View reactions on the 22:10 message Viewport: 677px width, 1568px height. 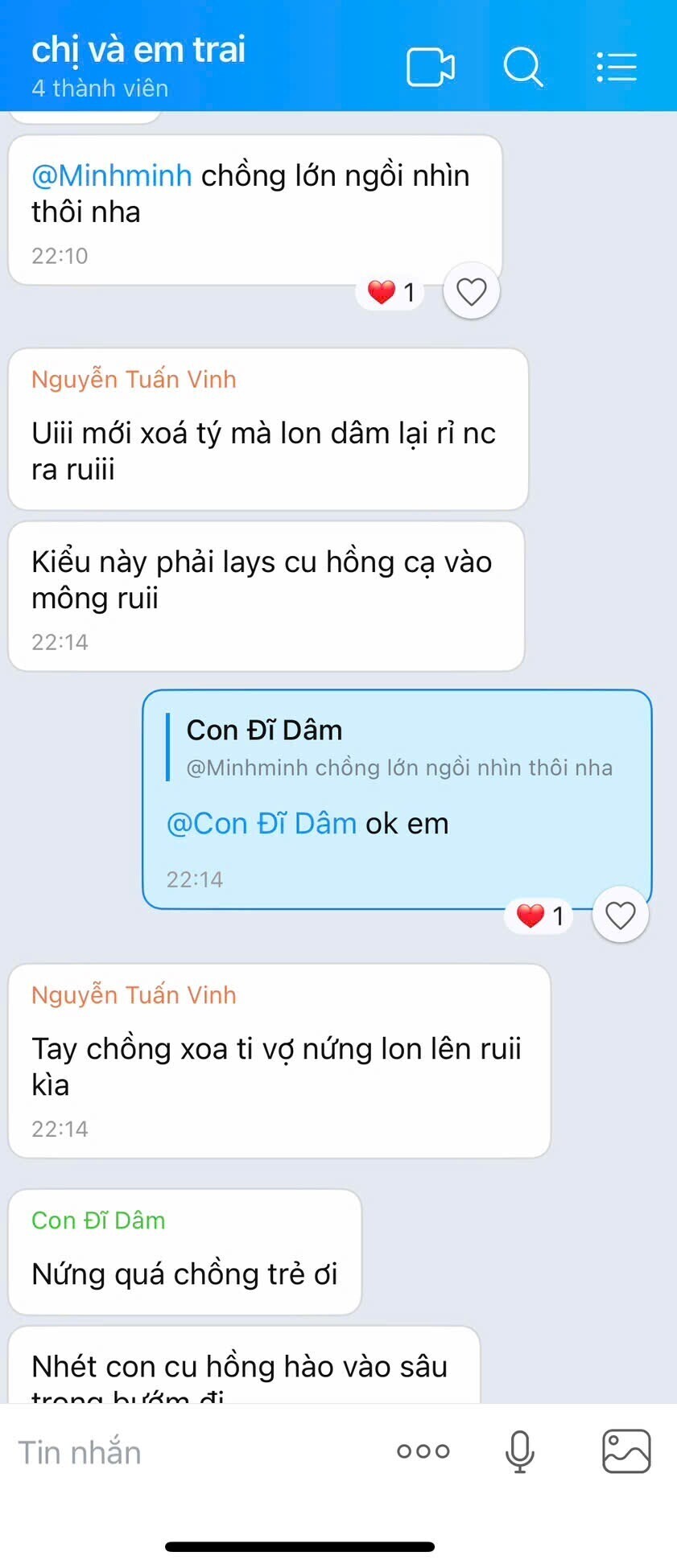[391, 292]
